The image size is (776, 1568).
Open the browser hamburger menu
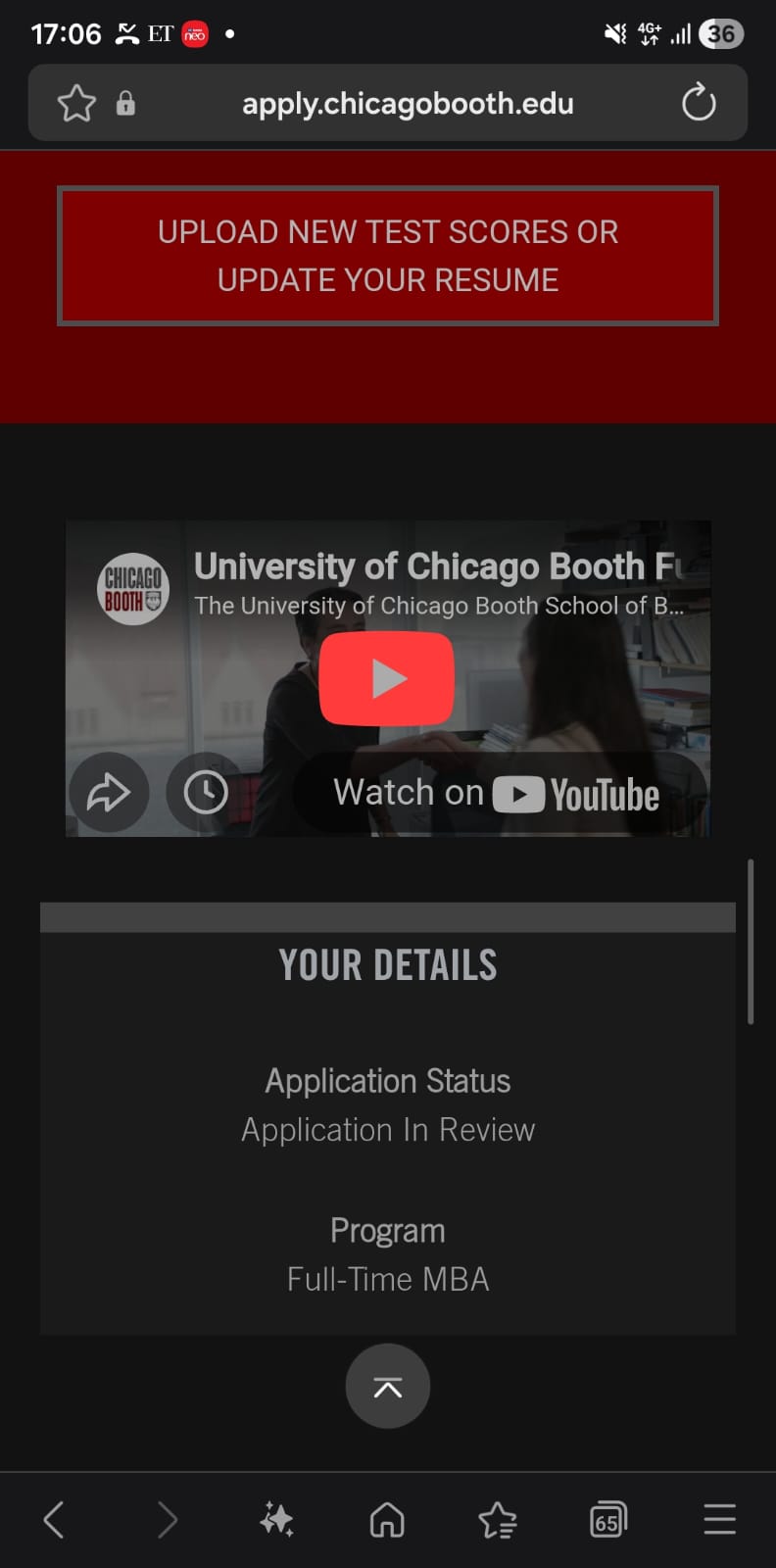click(x=719, y=1520)
